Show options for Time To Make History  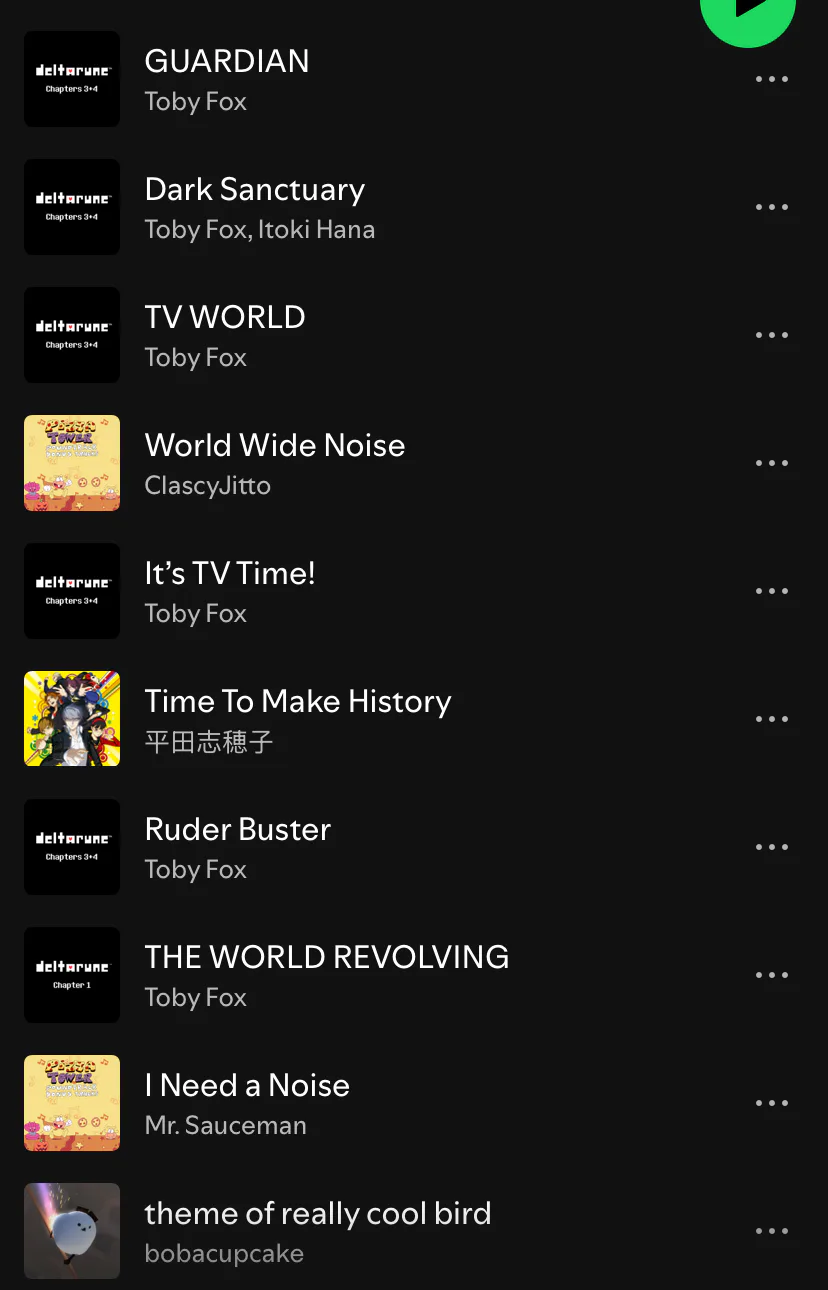[772, 720]
